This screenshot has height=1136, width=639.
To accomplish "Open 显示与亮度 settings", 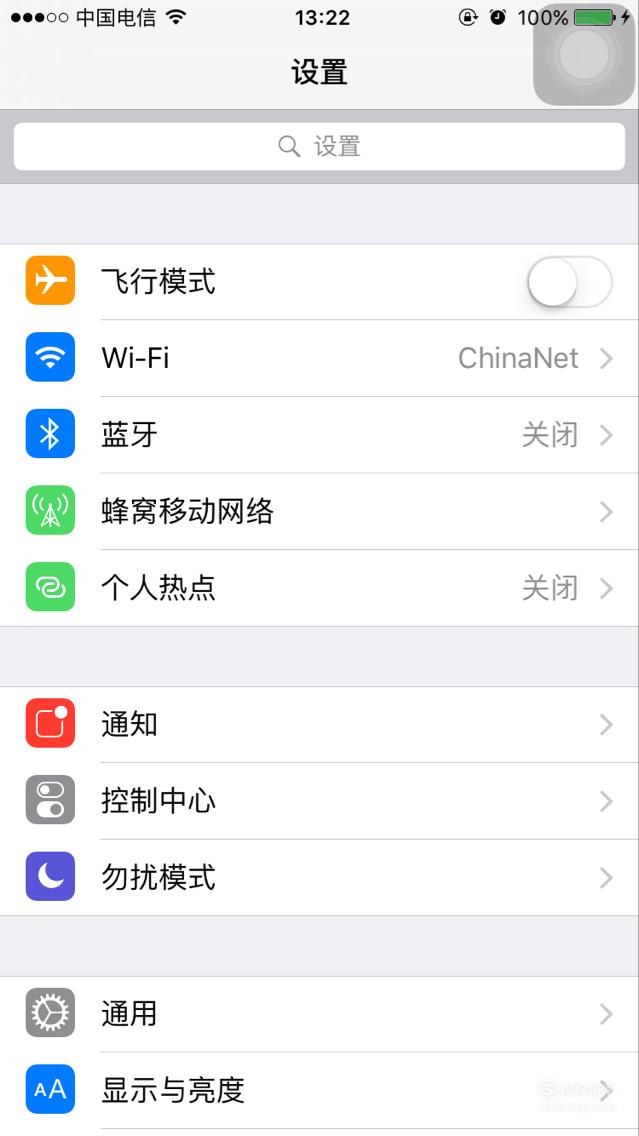I will [x=319, y=1090].
